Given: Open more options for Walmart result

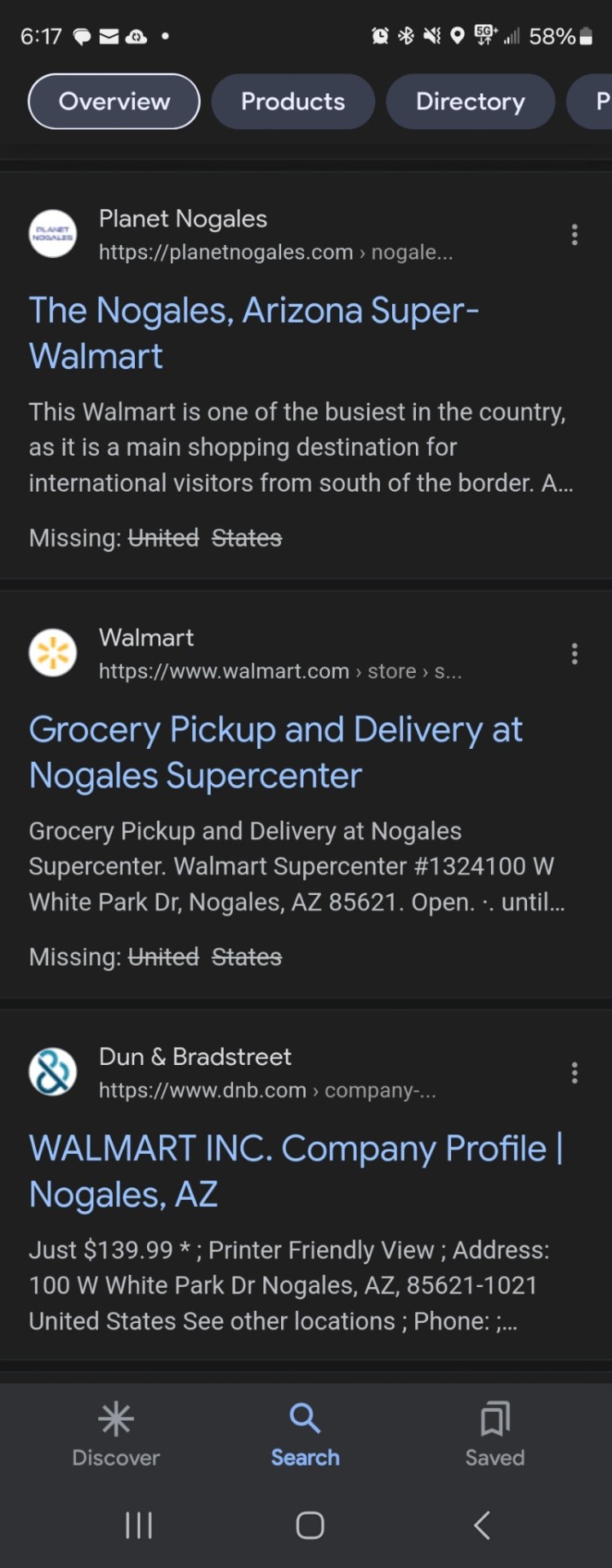Looking at the screenshot, I should (574, 654).
